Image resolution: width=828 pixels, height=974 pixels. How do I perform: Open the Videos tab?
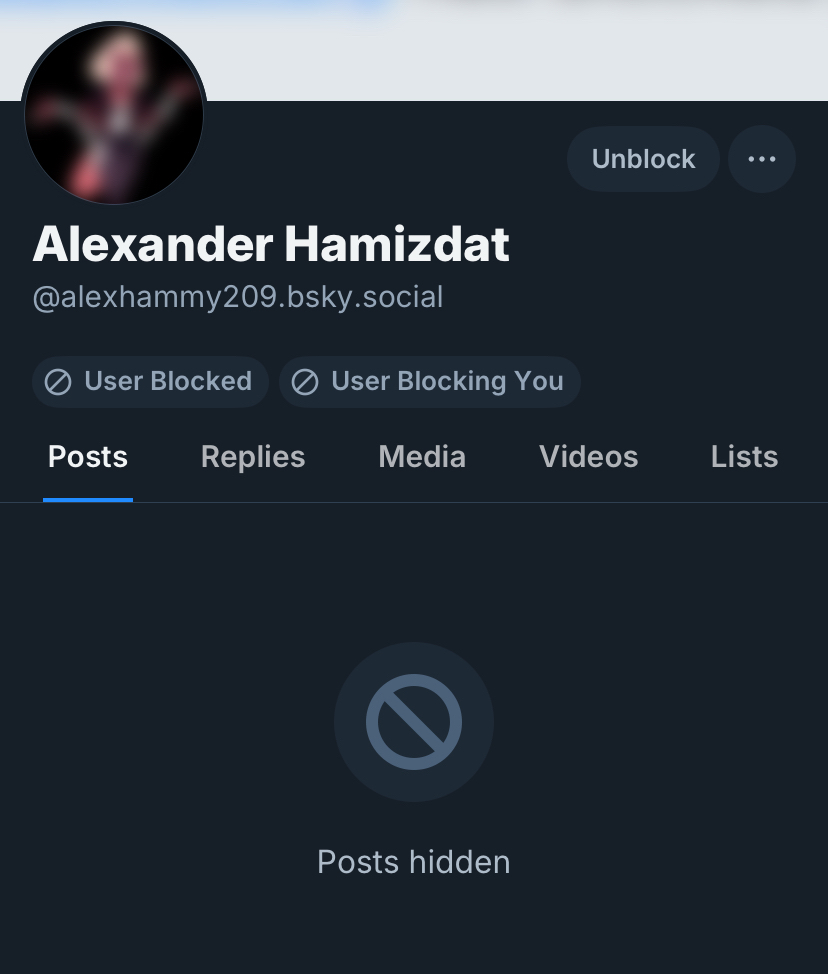click(x=588, y=457)
